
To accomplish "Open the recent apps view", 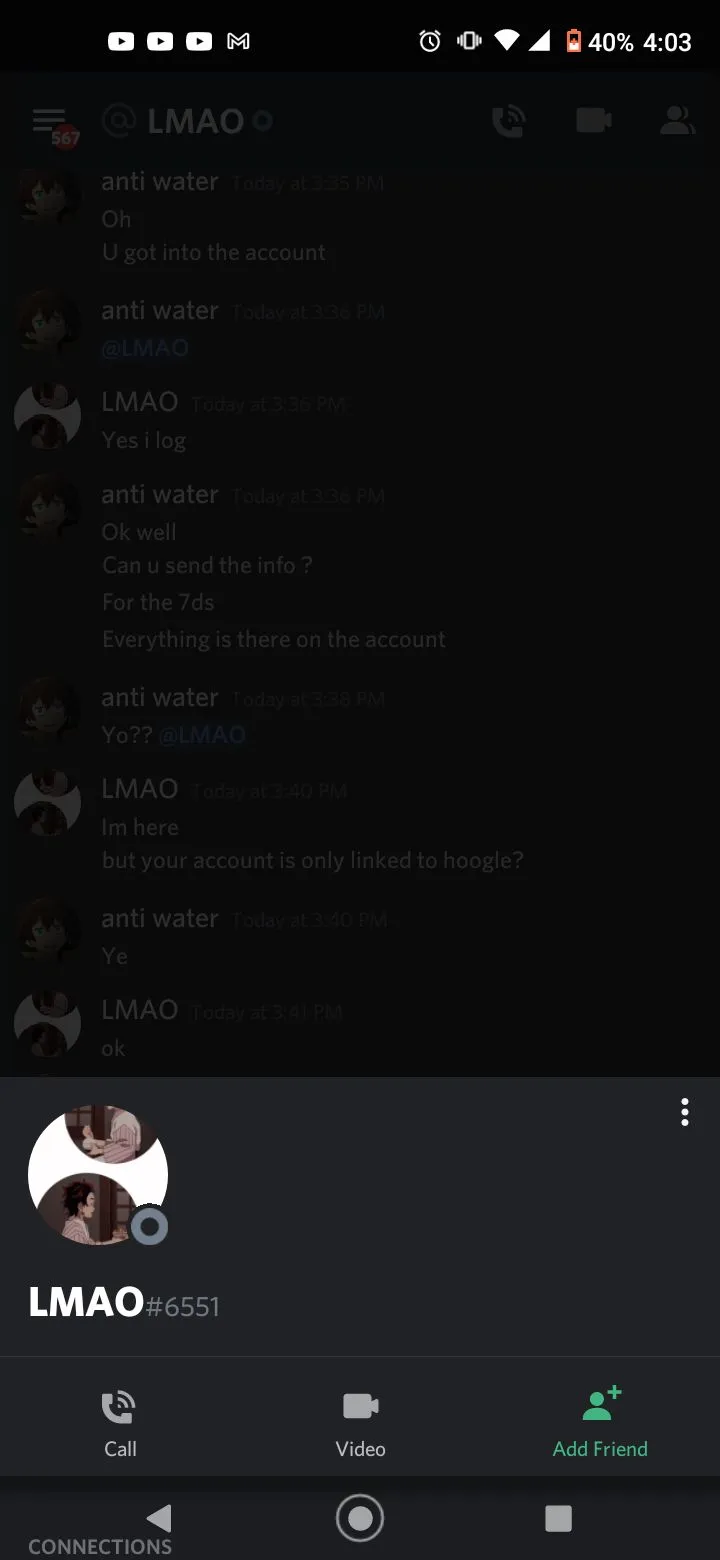I will point(558,1518).
